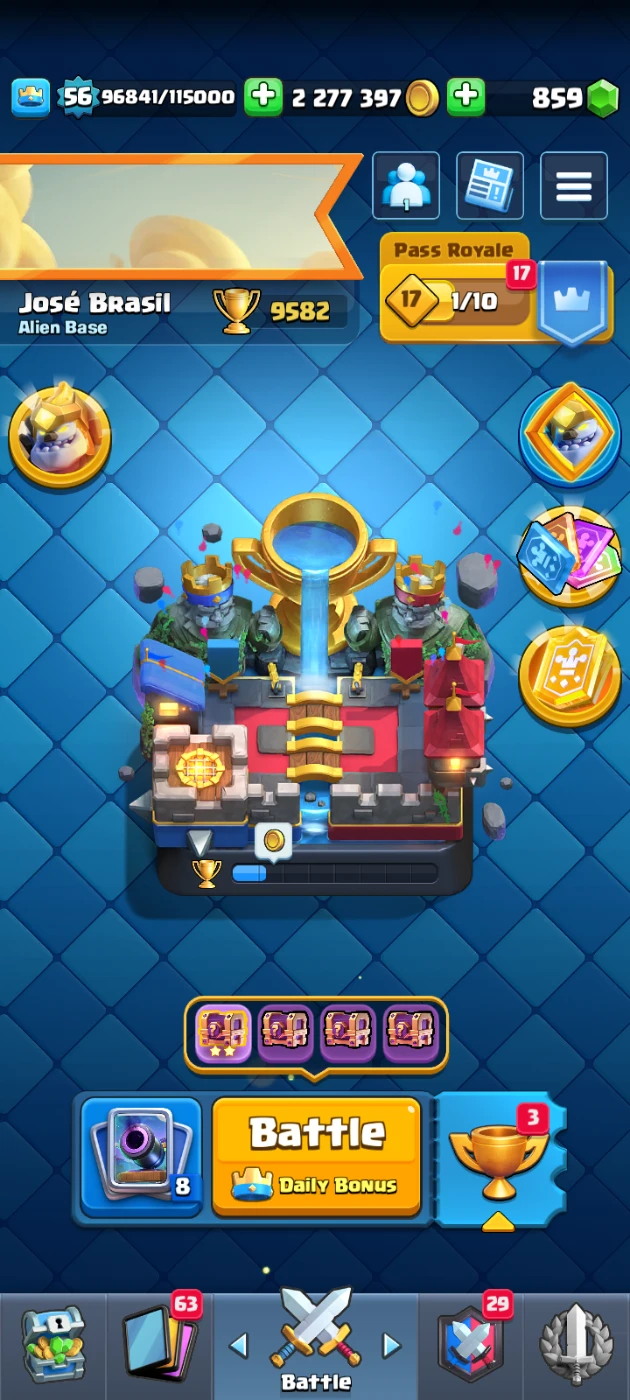Go to the Events sword tab
The image size is (630, 1400).
(x=576, y=1345)
